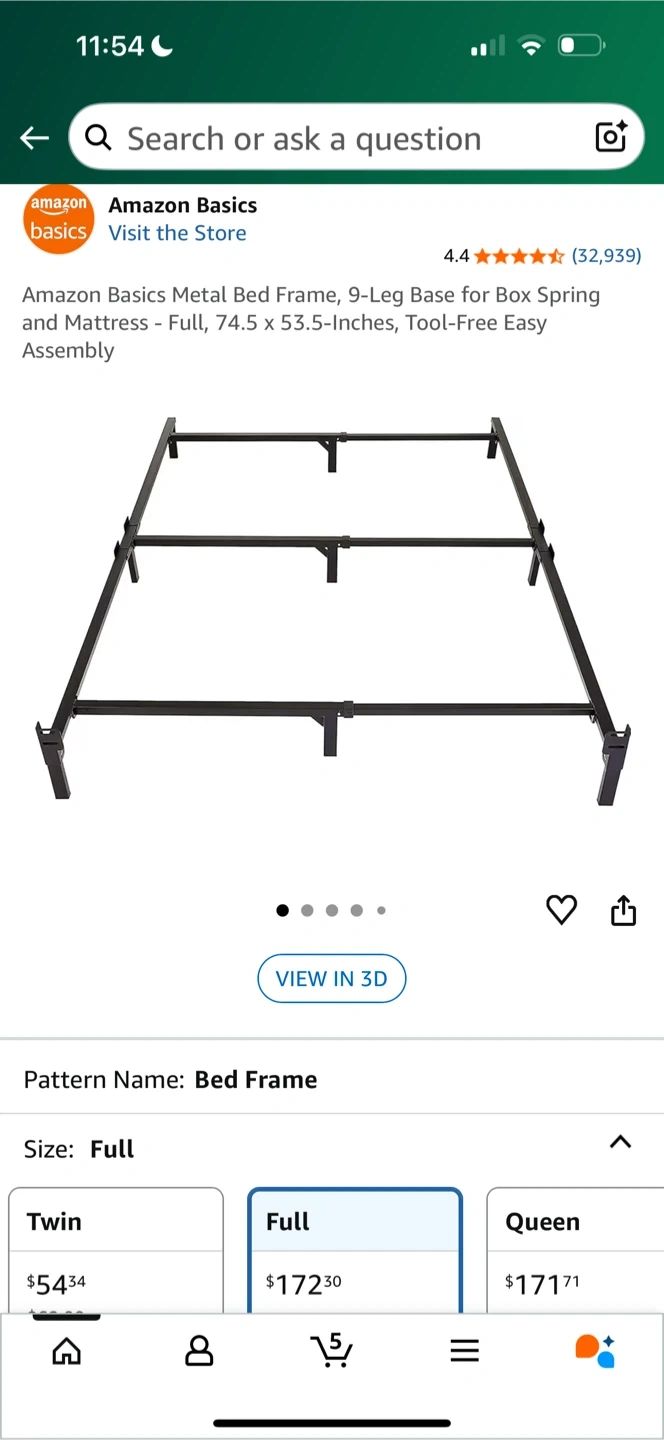
Task: Open the 32,939 customer ratings
Action: 606,256
